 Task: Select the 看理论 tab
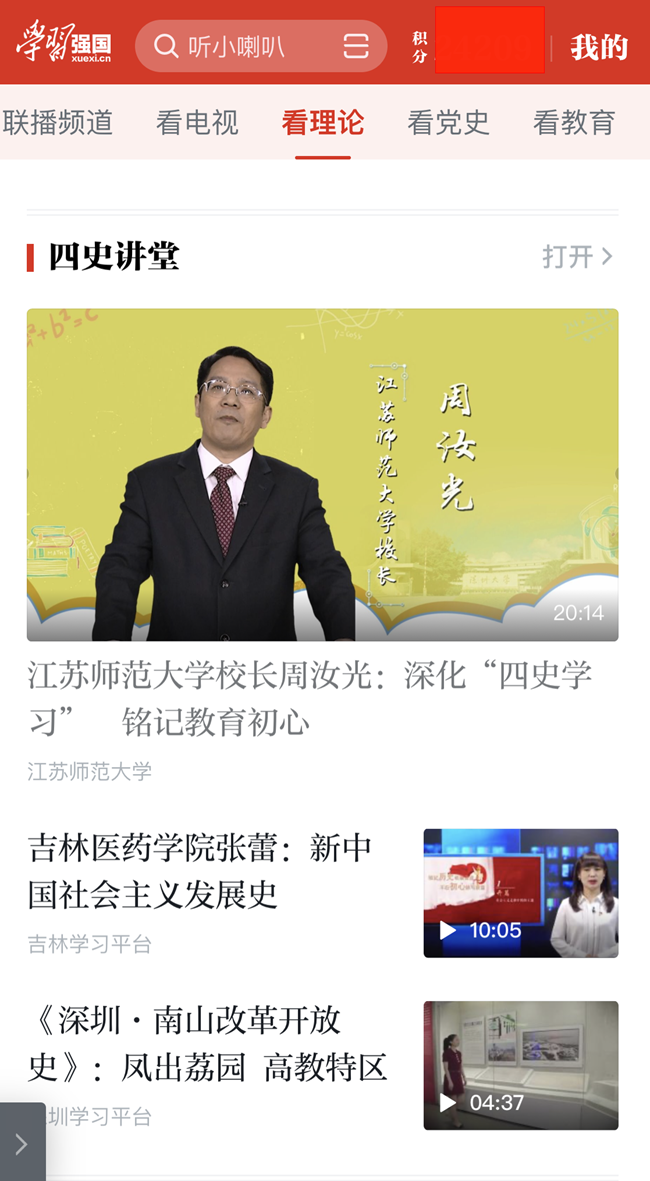click(323, 123)
